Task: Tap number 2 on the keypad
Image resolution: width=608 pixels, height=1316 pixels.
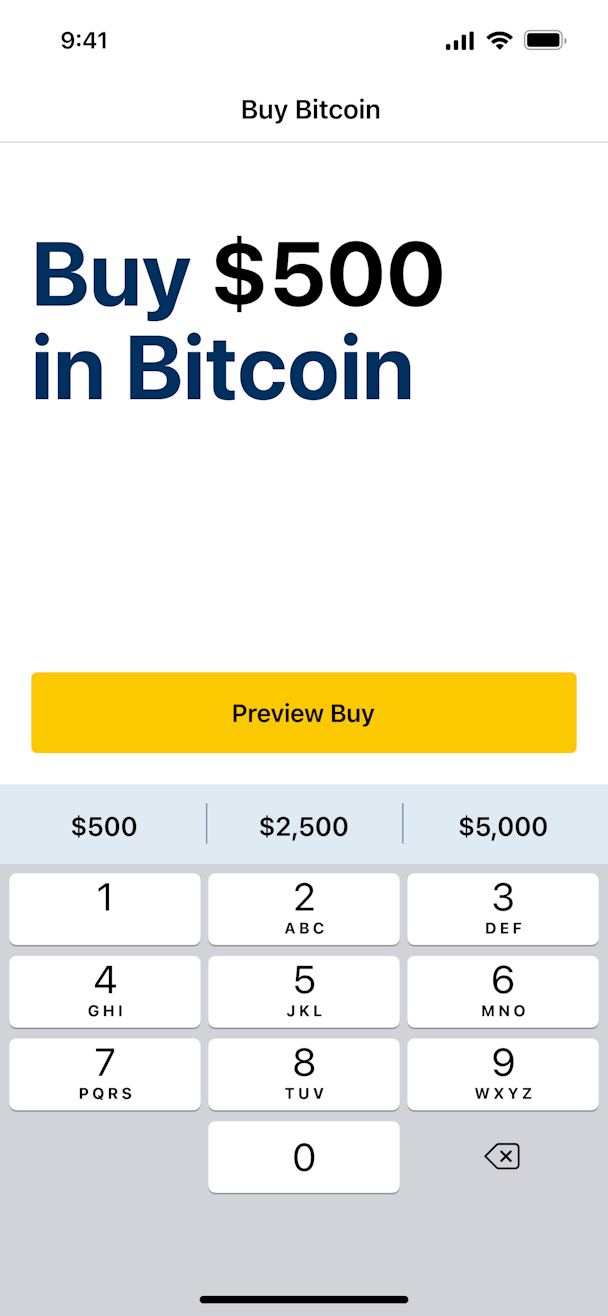Action: 304,908
